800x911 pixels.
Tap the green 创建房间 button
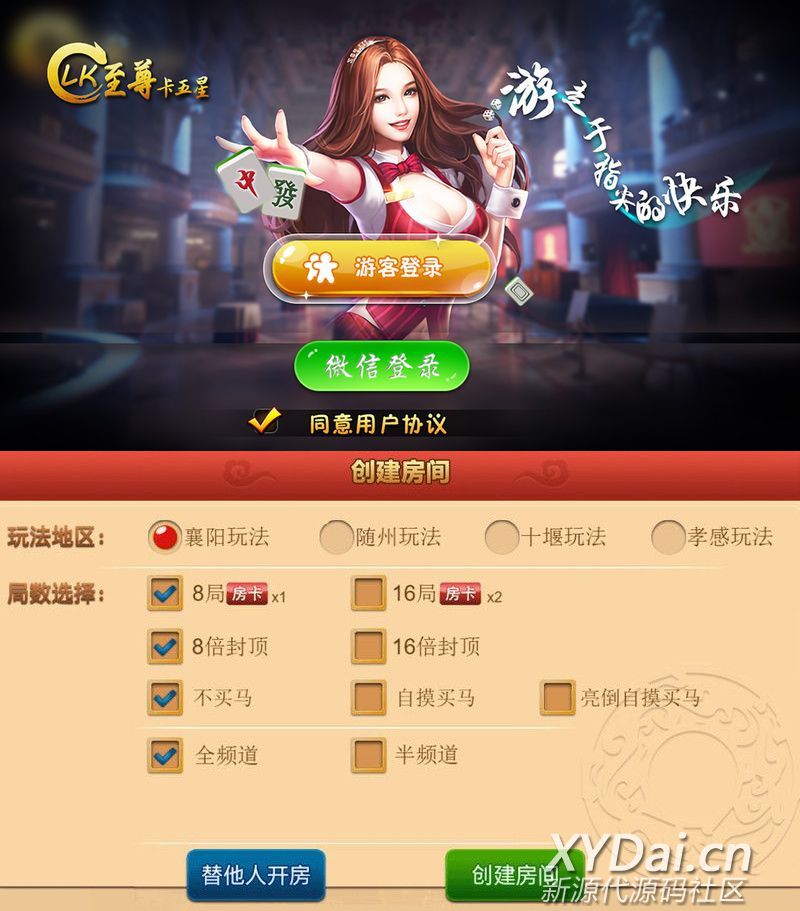[513, 876]
